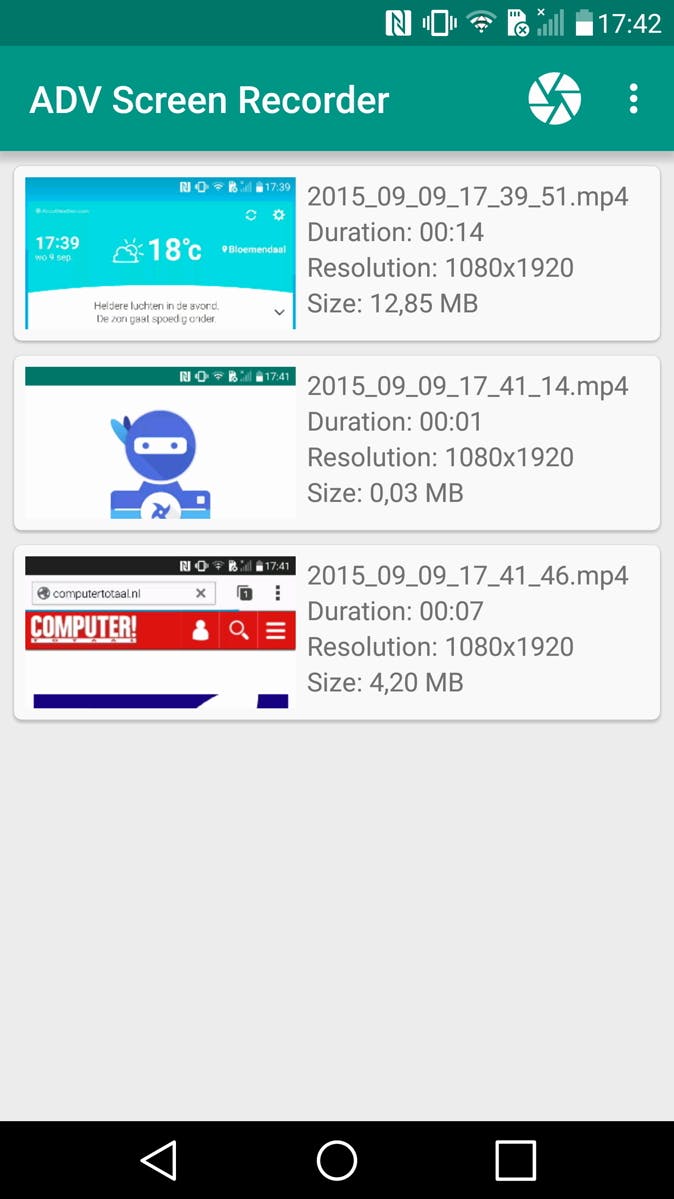Go back with the system back button
674x1199 pixels.
159,1160
